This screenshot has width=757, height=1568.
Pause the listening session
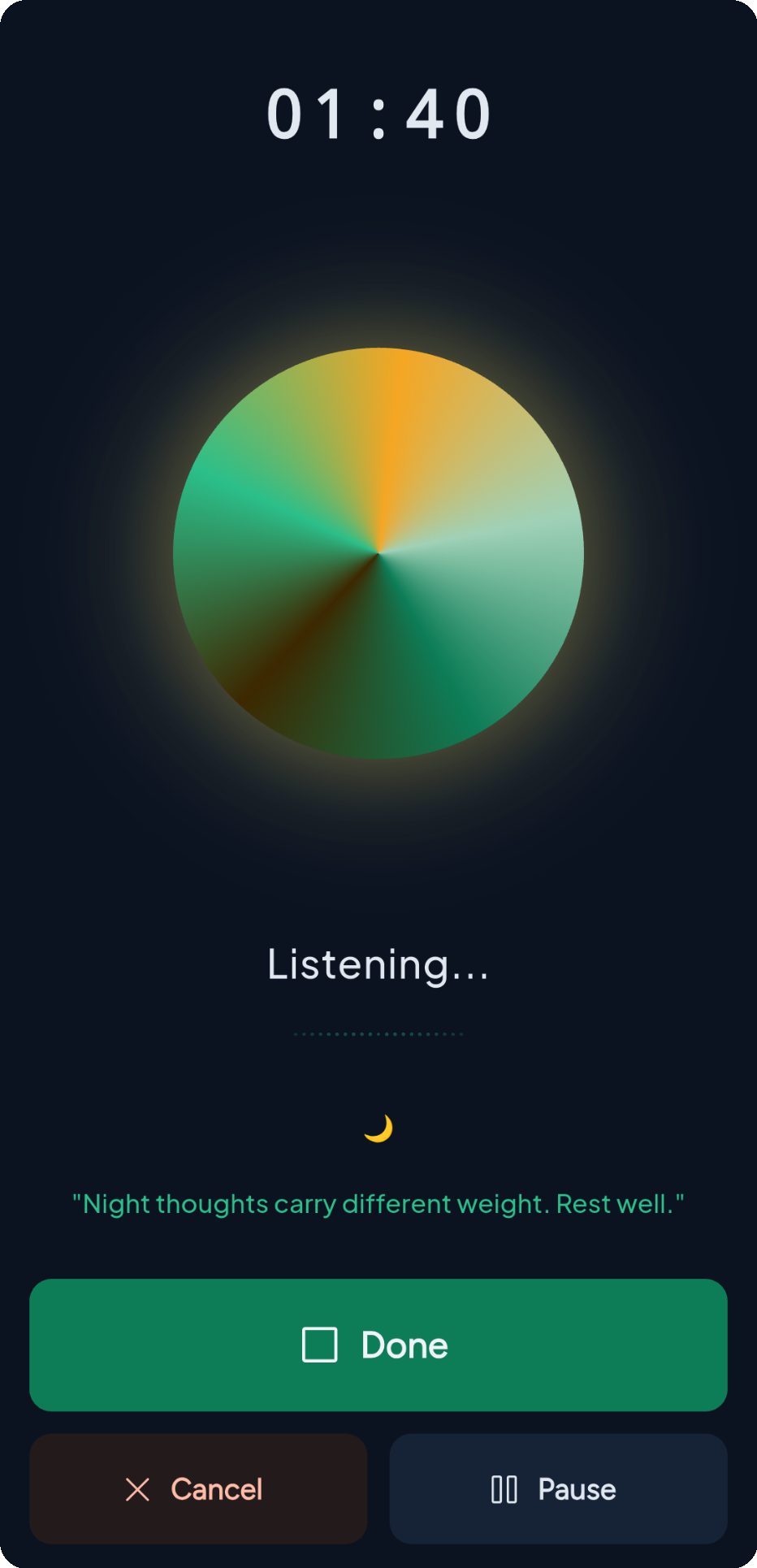[x=558, y=1488]
